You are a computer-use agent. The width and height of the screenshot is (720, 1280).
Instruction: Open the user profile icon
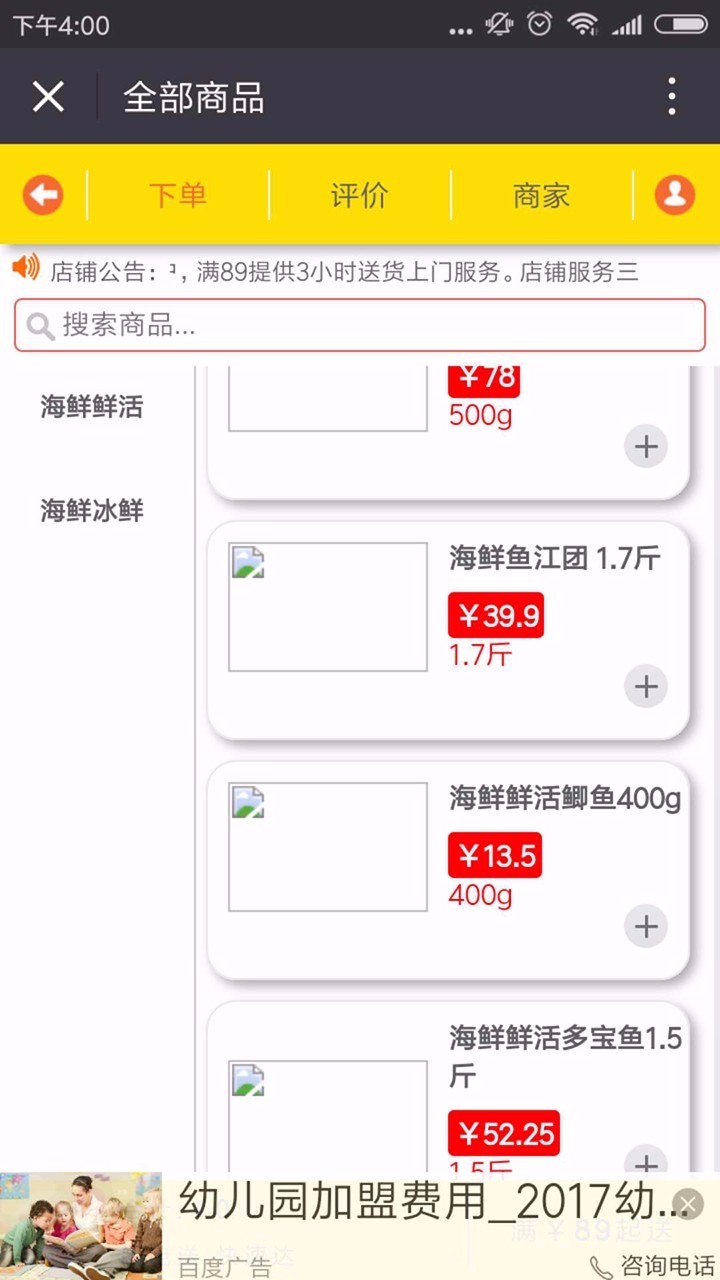coord(675,195)
